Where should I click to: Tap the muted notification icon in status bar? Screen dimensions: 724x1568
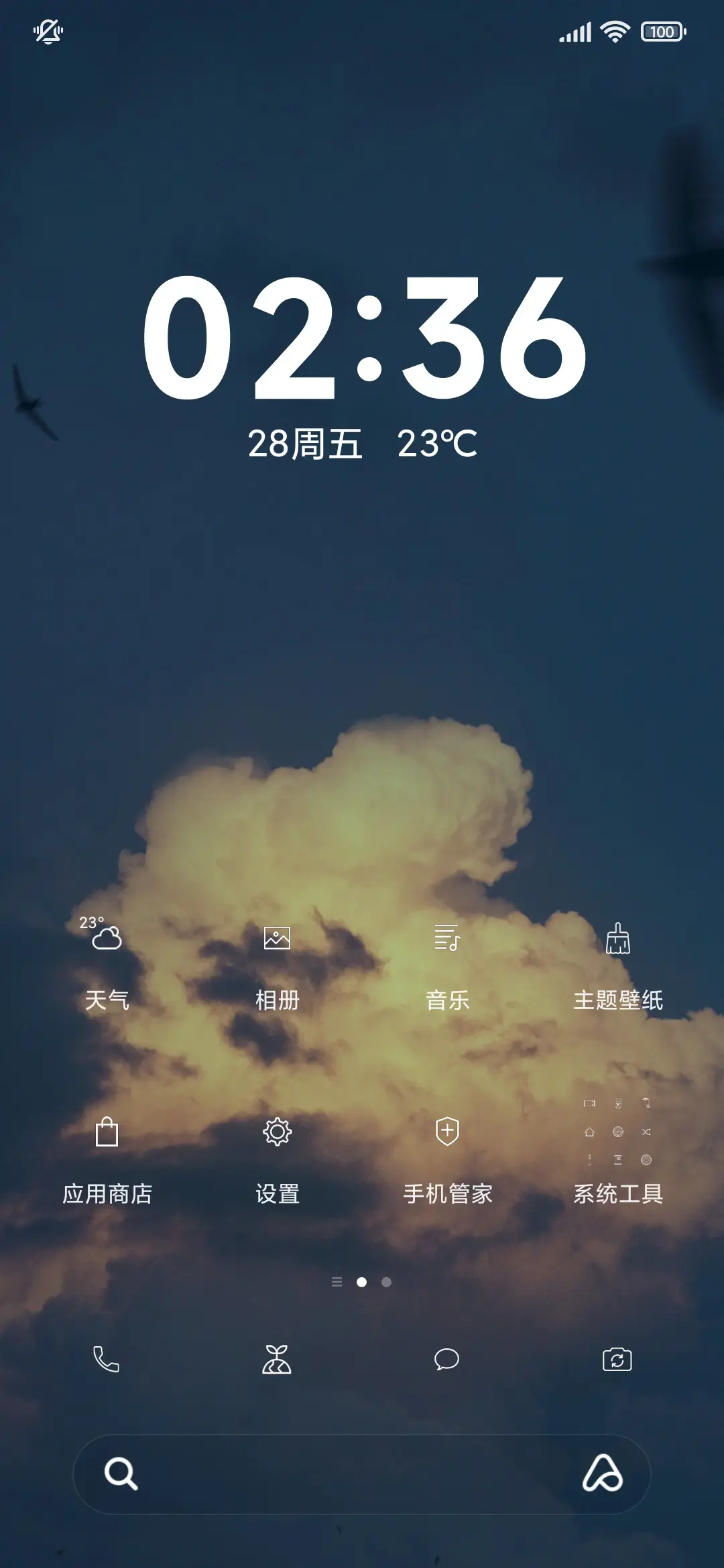(x=48, y=30)
